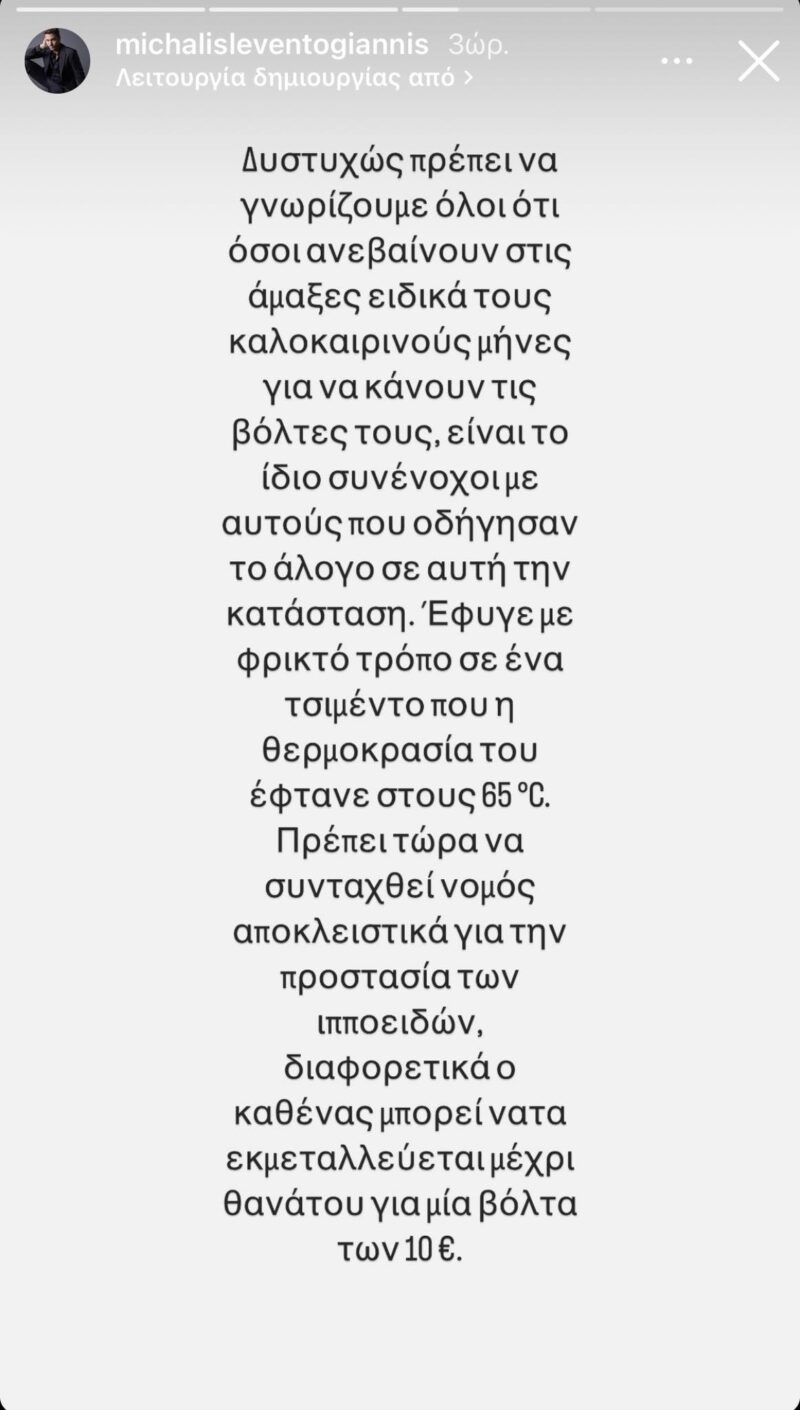Close the story viewer
The image size is (800, 1410).
coord(758,62)
